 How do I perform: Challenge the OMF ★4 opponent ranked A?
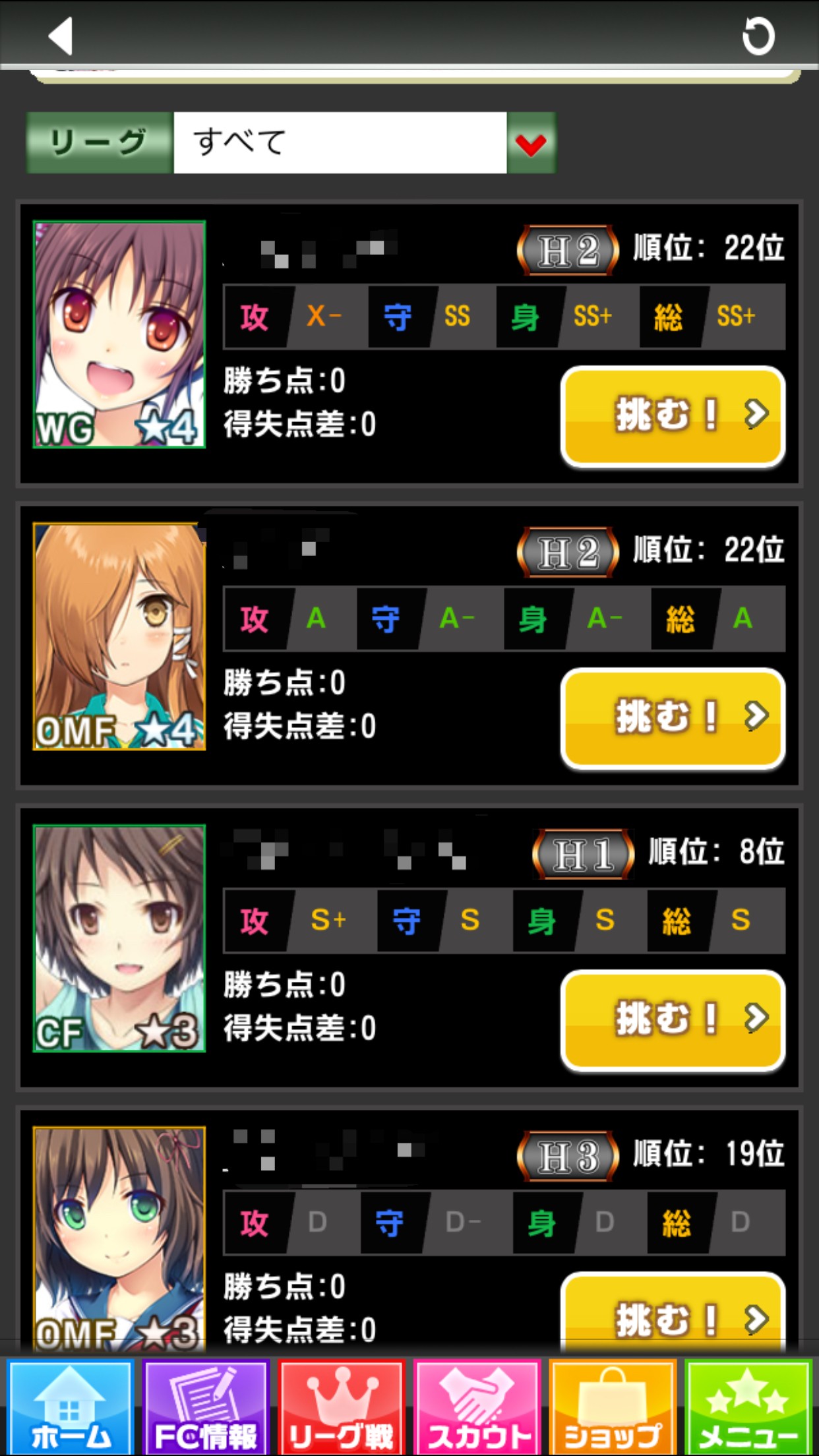pyautogui.click(x=672, y=718)
